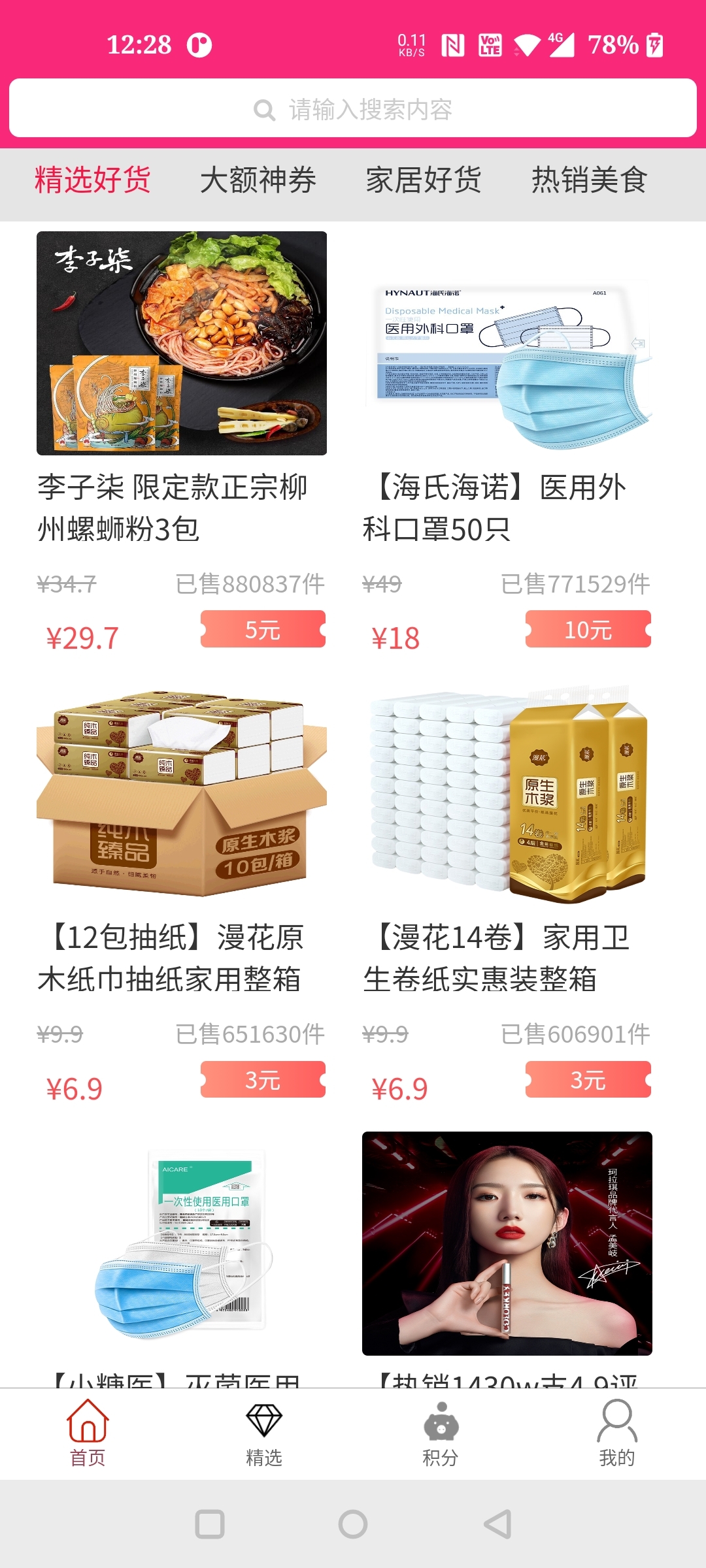Claim the 5元 coupon on the 螺蛳粉 item
706x1568 pixels.
(263, 629)
